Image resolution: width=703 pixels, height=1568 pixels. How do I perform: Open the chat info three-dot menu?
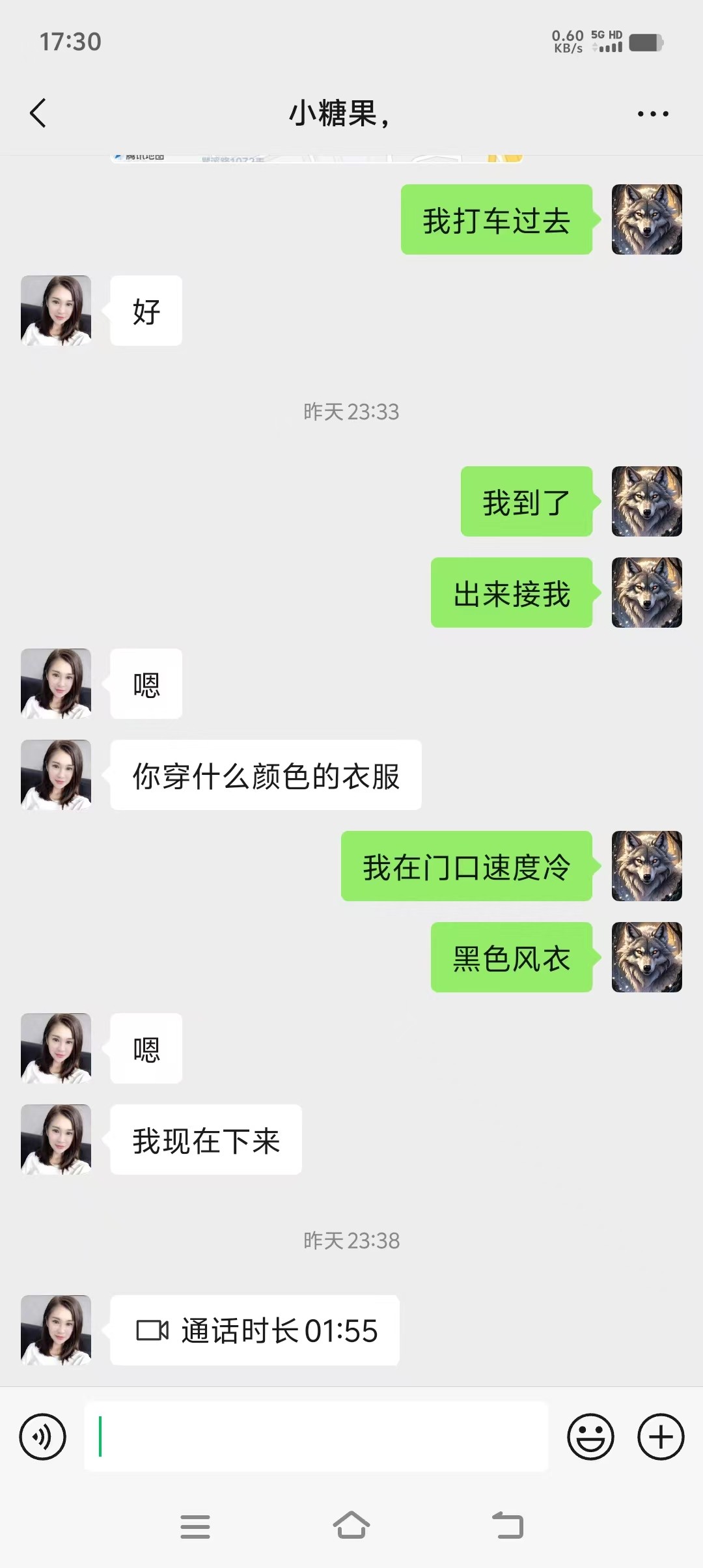pos(652,114)
